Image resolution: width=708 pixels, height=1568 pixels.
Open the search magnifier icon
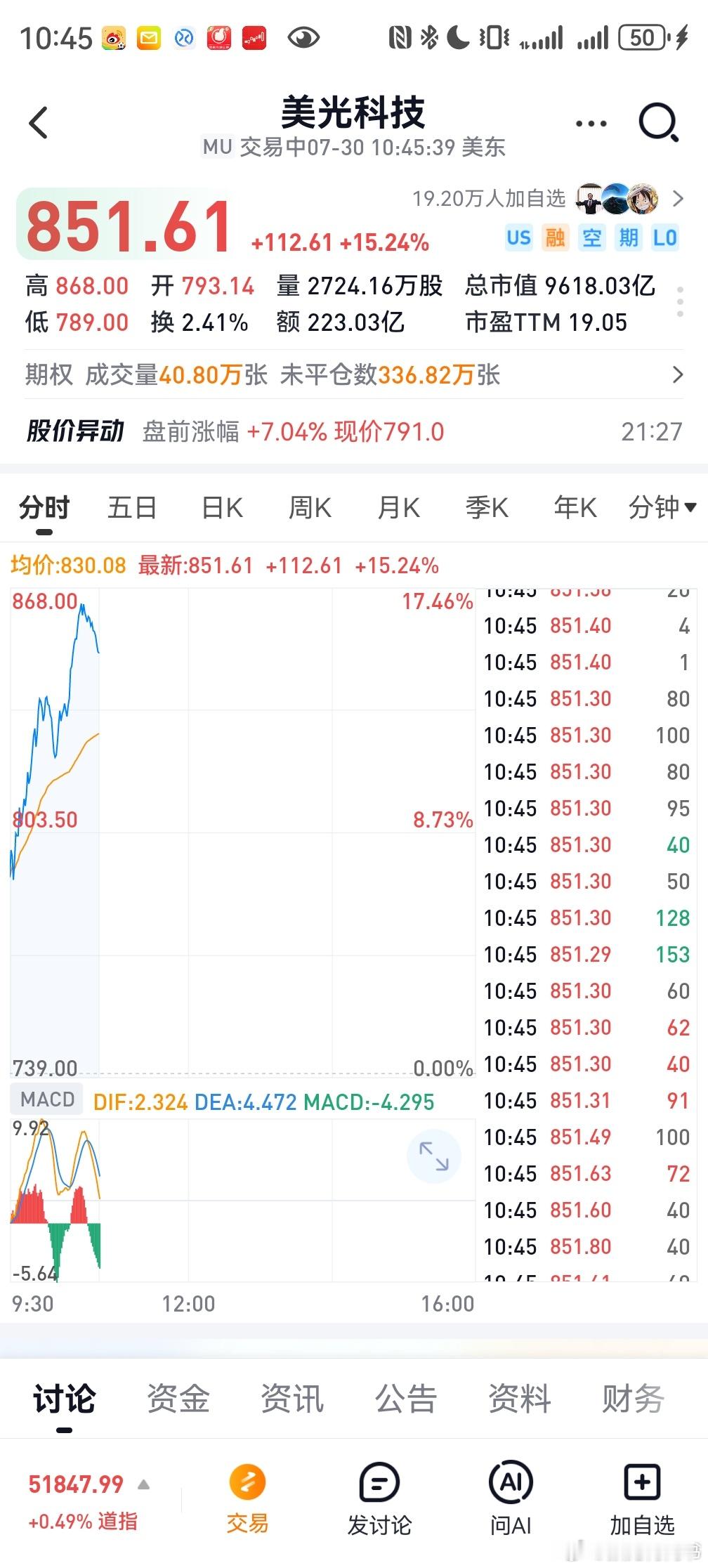coord(658,124)
